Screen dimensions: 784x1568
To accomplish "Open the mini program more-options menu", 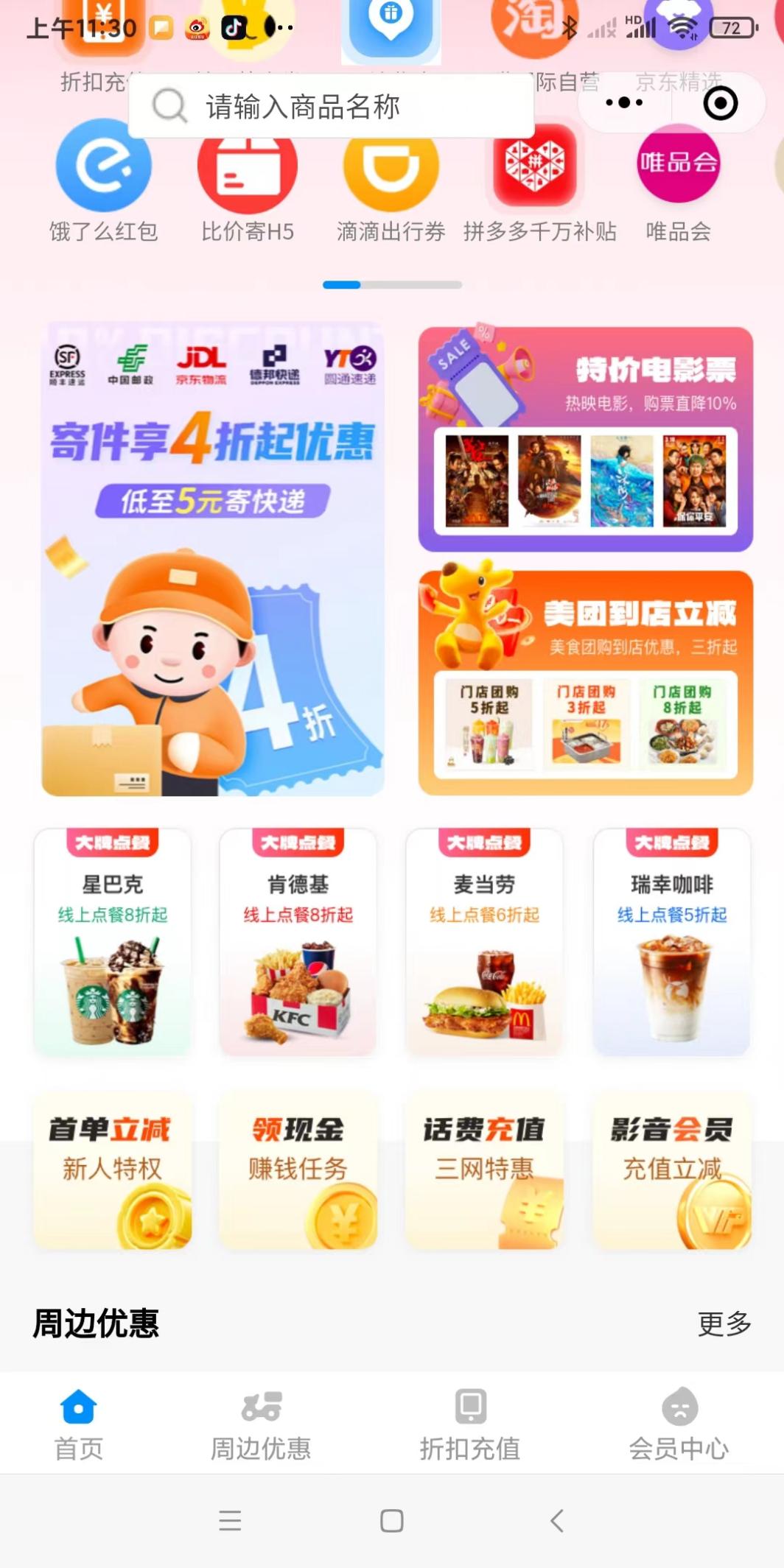I will [x=623, y=103].
